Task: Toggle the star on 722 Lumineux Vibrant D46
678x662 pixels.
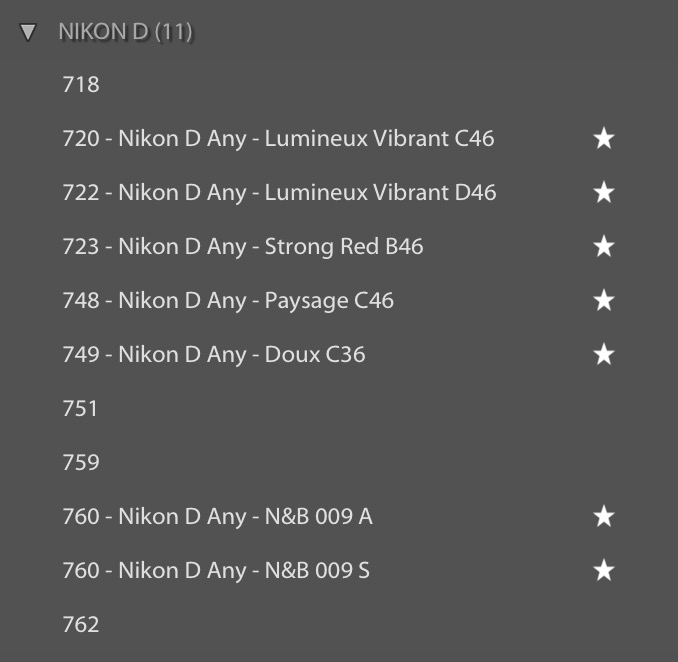Action: (603, 193)
